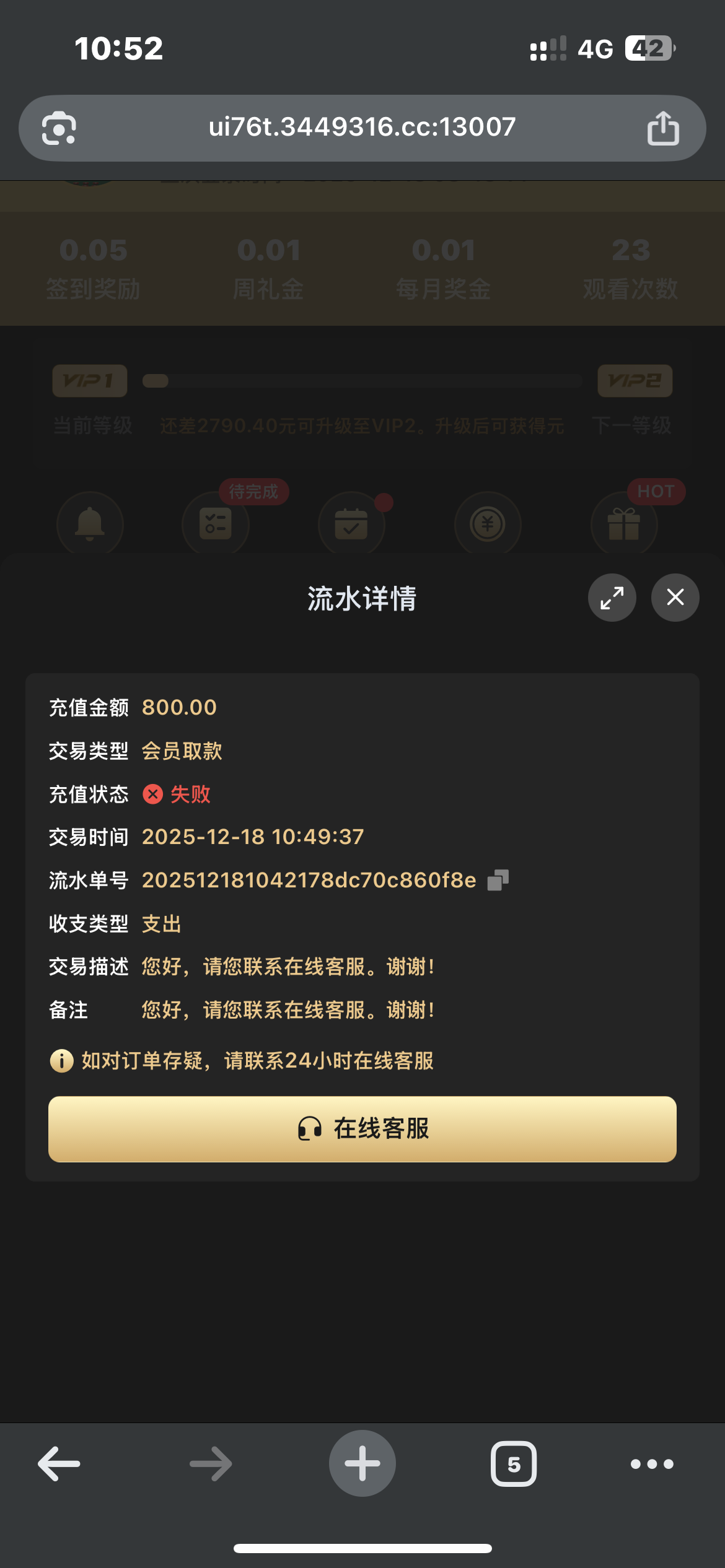Open the tab switcher showing 5 tabs

click(x=514, y=1464)
